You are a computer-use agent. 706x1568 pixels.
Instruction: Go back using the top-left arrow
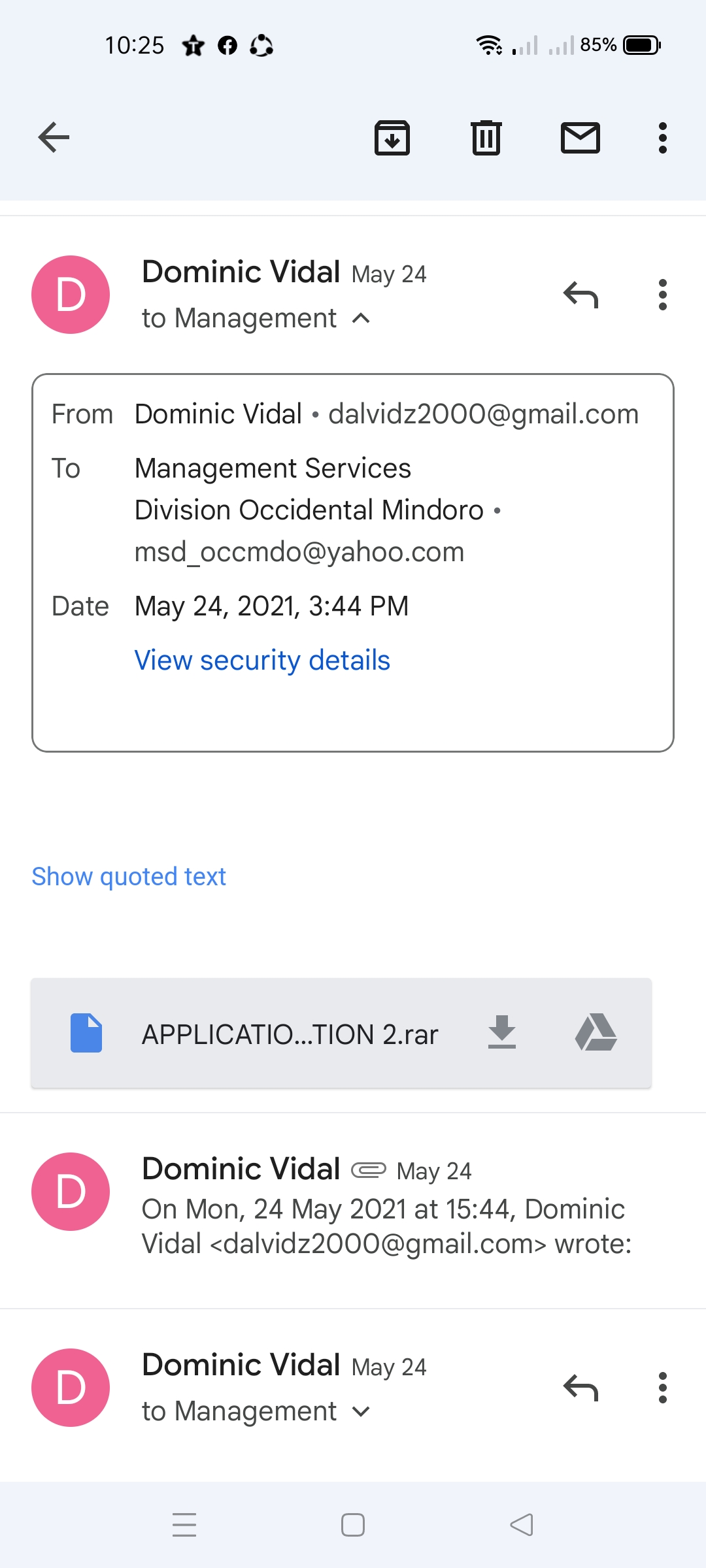pyautogui.click(x=54, y=137)
